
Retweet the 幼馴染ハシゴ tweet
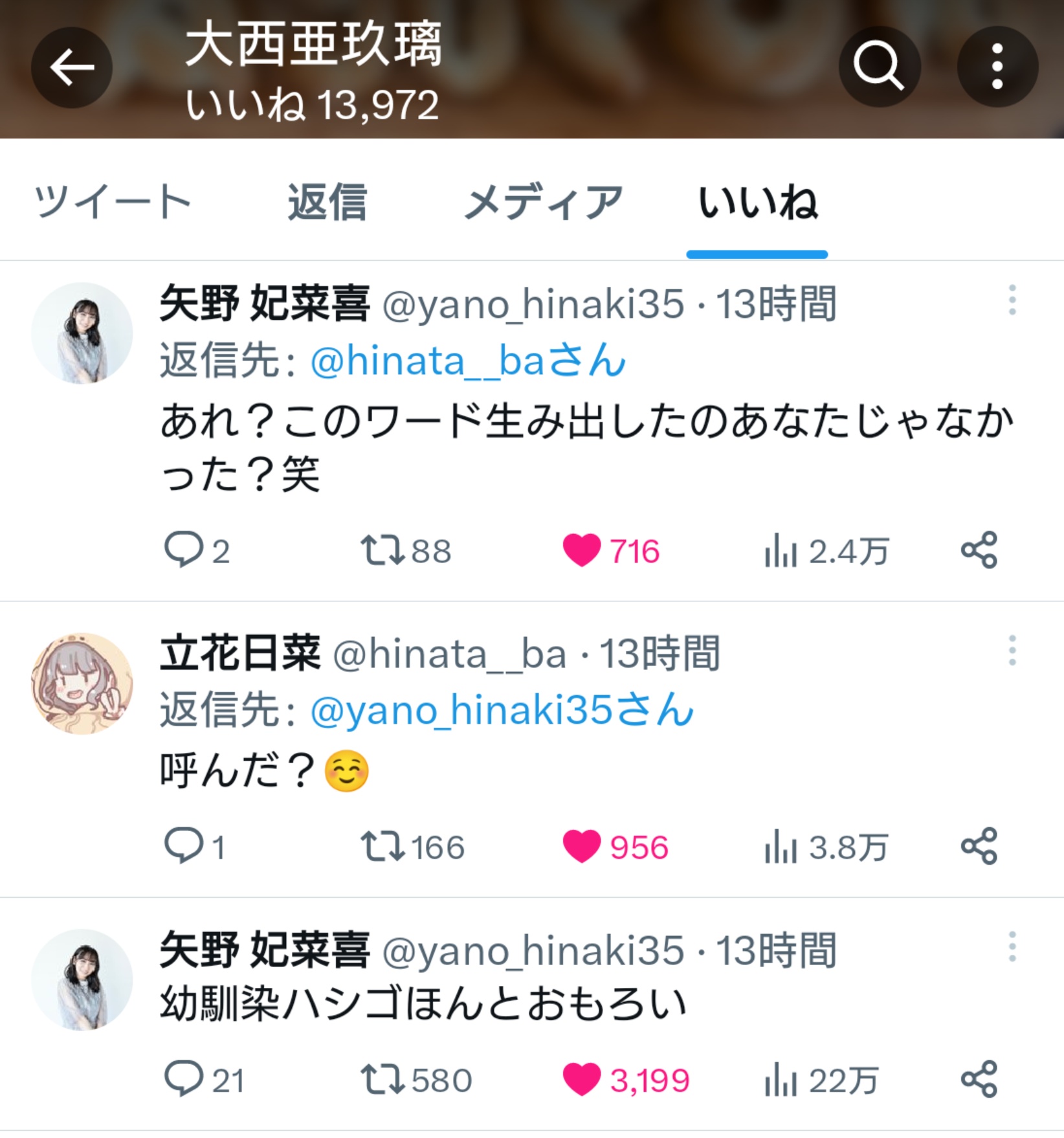(x=383, y=1080)
